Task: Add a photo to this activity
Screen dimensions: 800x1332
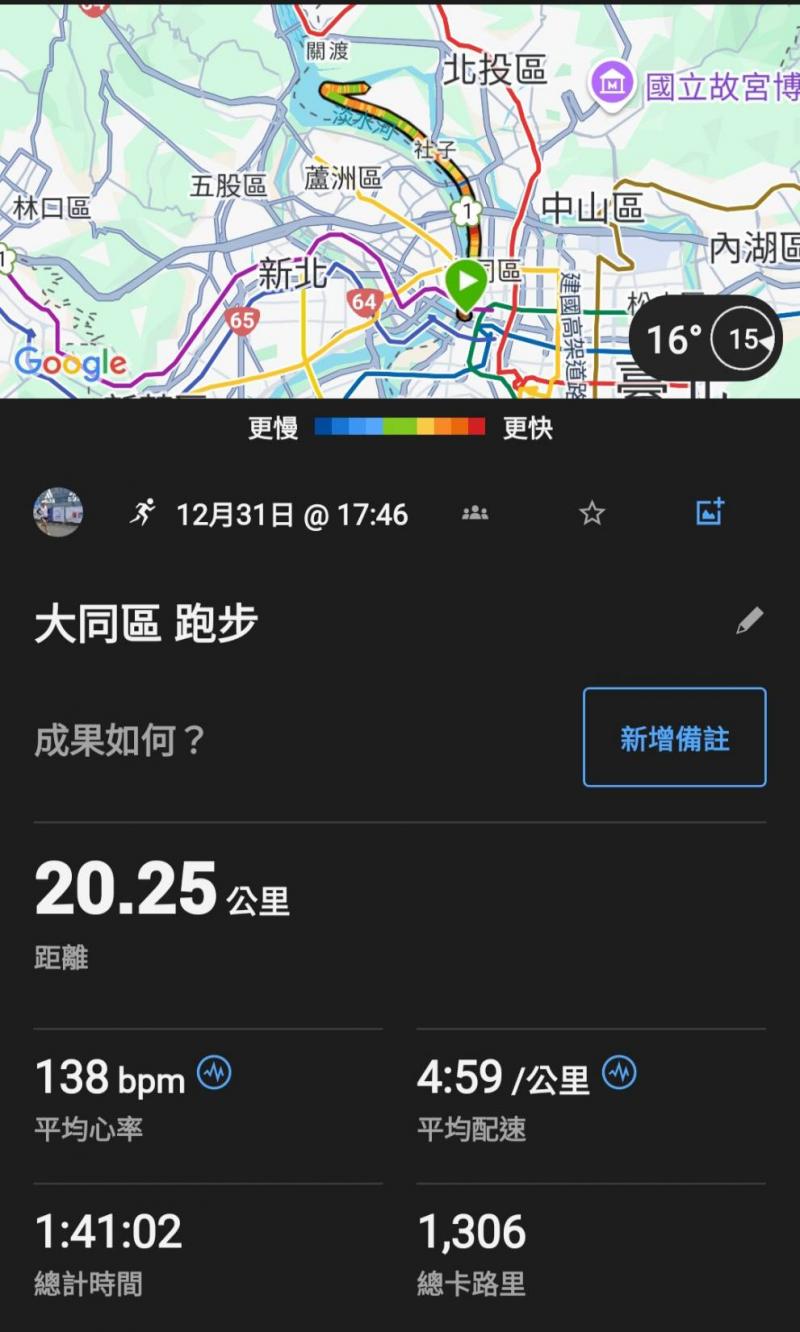Action: click(709, 512)
